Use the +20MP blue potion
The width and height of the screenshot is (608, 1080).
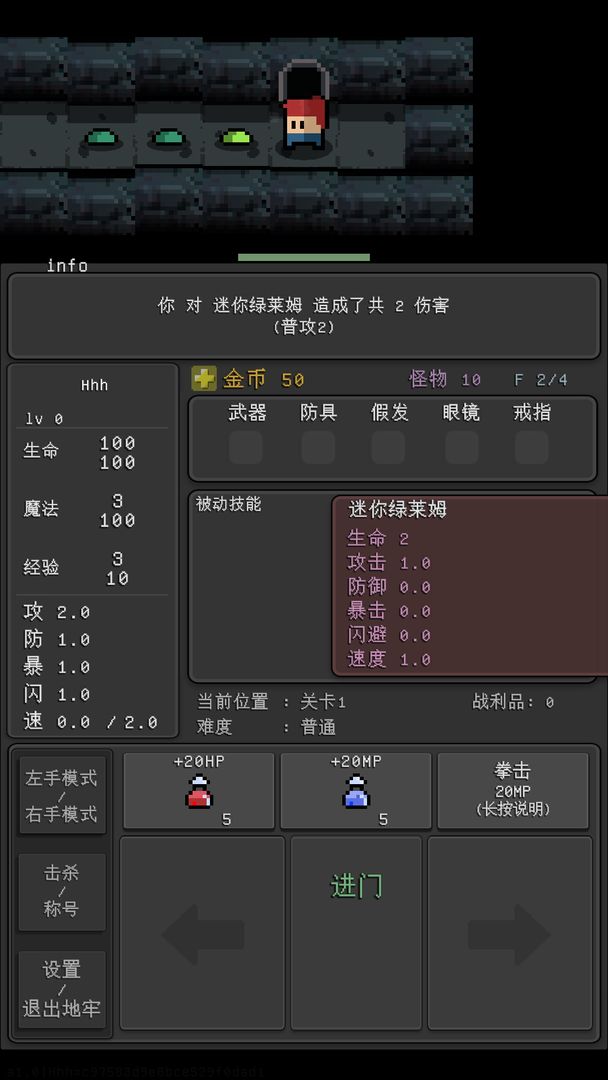pyautogui.click(x=355, y=791)
